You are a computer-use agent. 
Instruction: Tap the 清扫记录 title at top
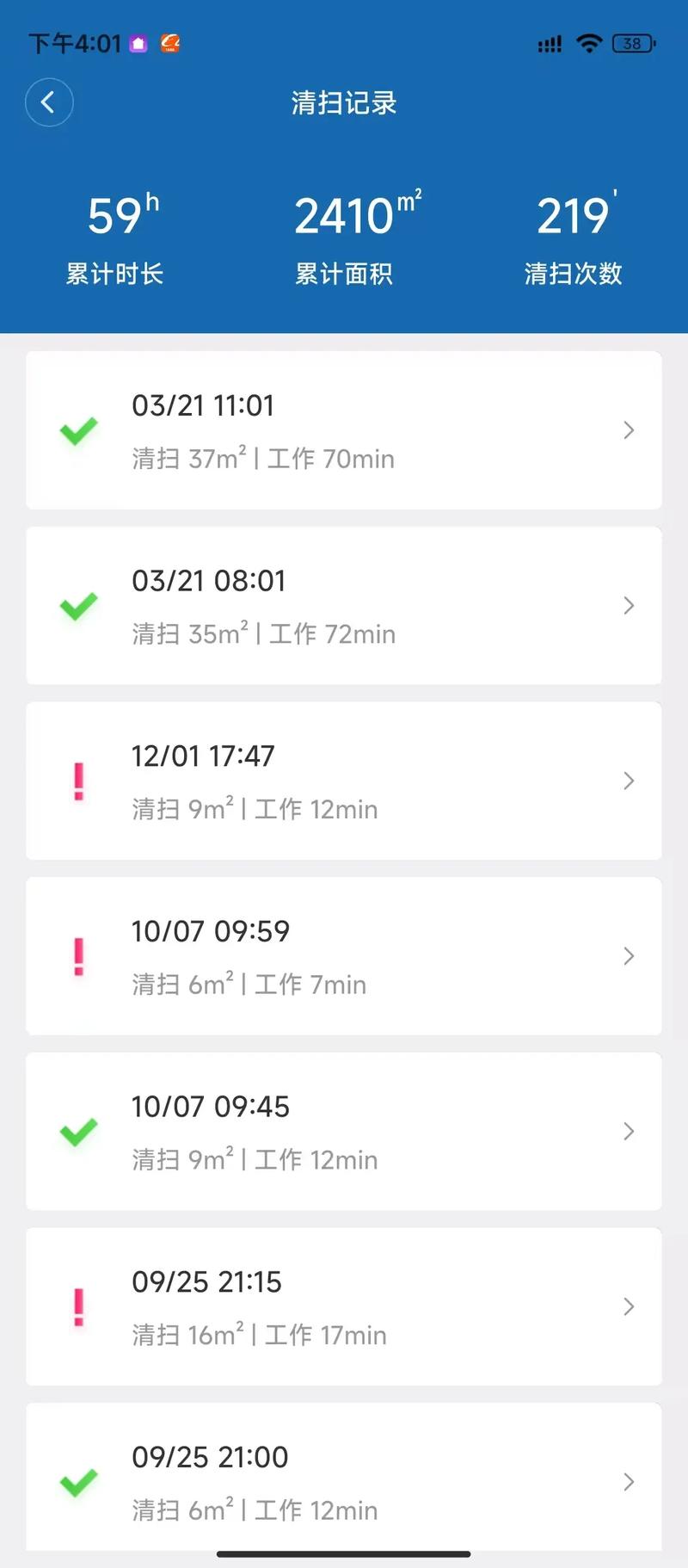[344, 102]
